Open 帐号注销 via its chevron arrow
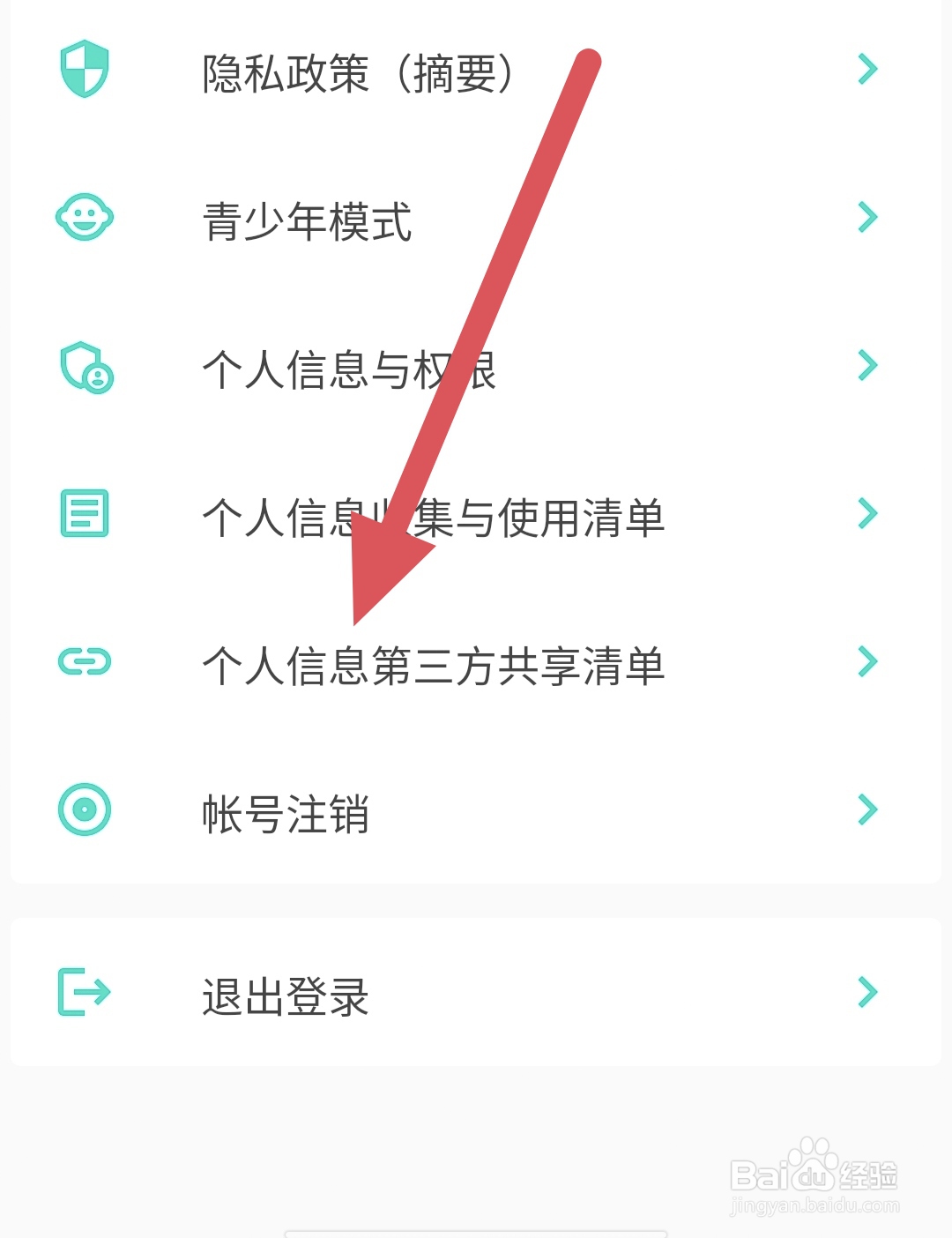The image size is (952, 1238). (x=866, y=810)
